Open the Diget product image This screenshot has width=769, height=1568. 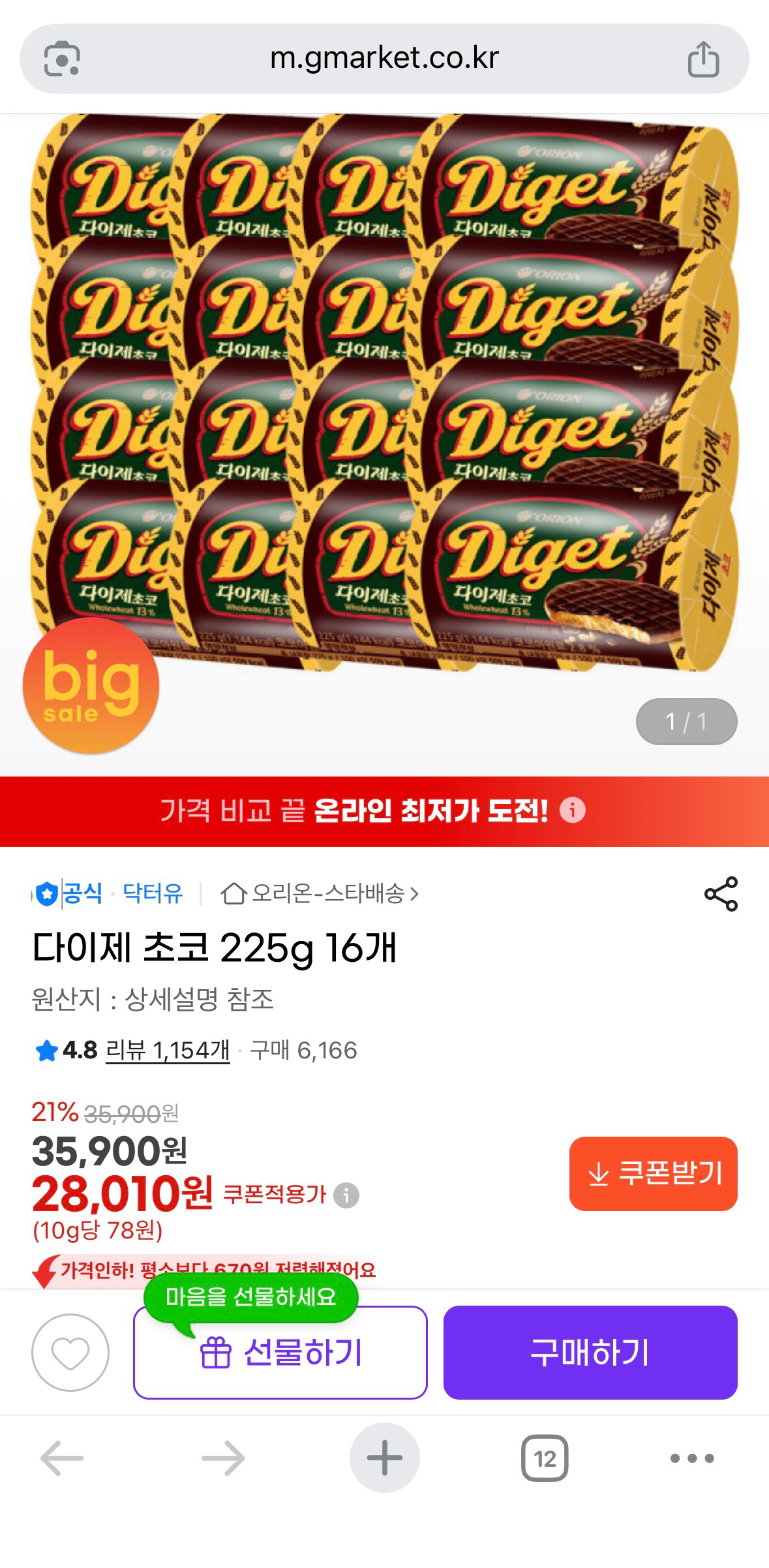coord(384,392)
